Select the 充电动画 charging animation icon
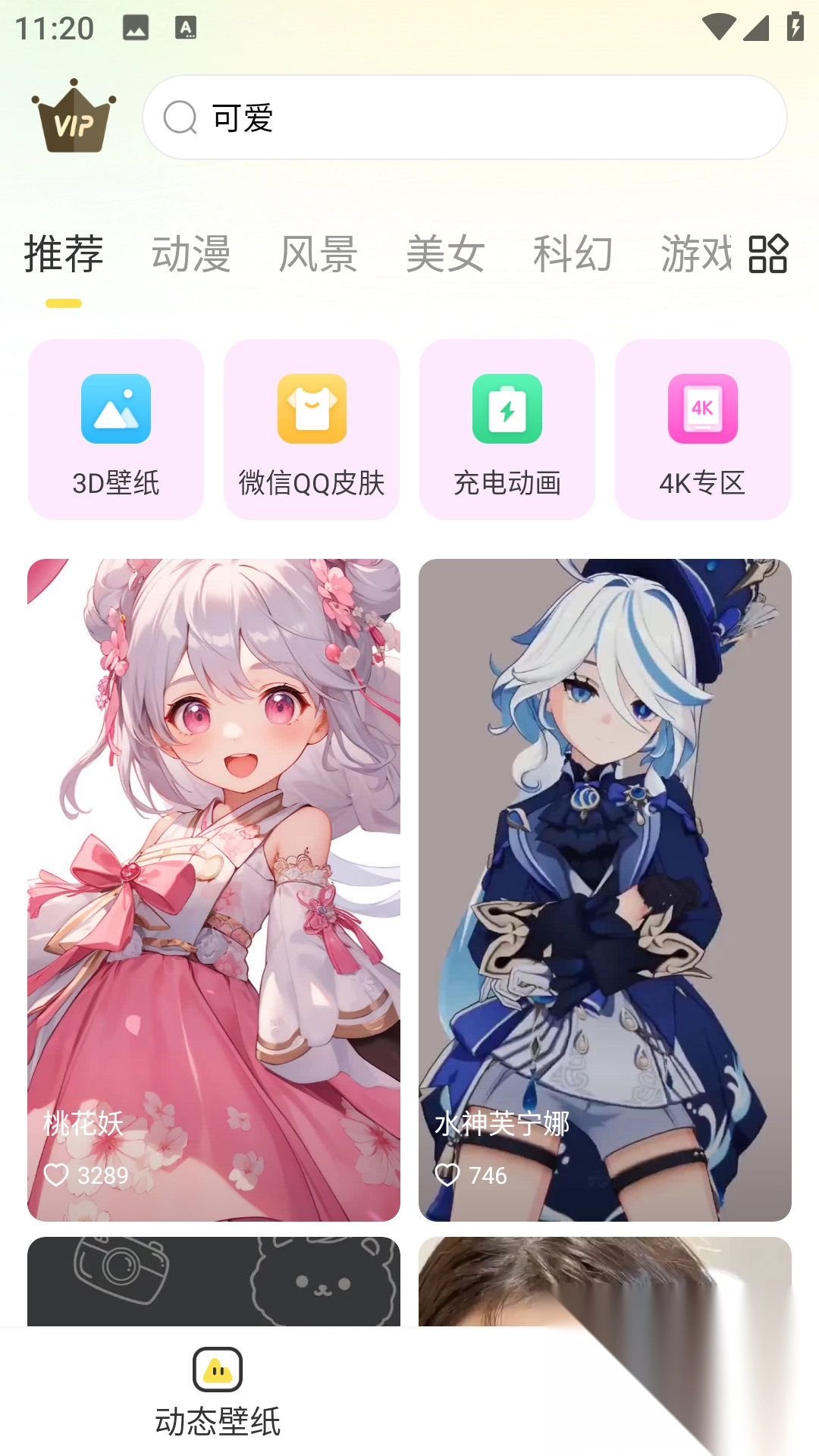Screen dimensions: 819x1456 point(507,409)
